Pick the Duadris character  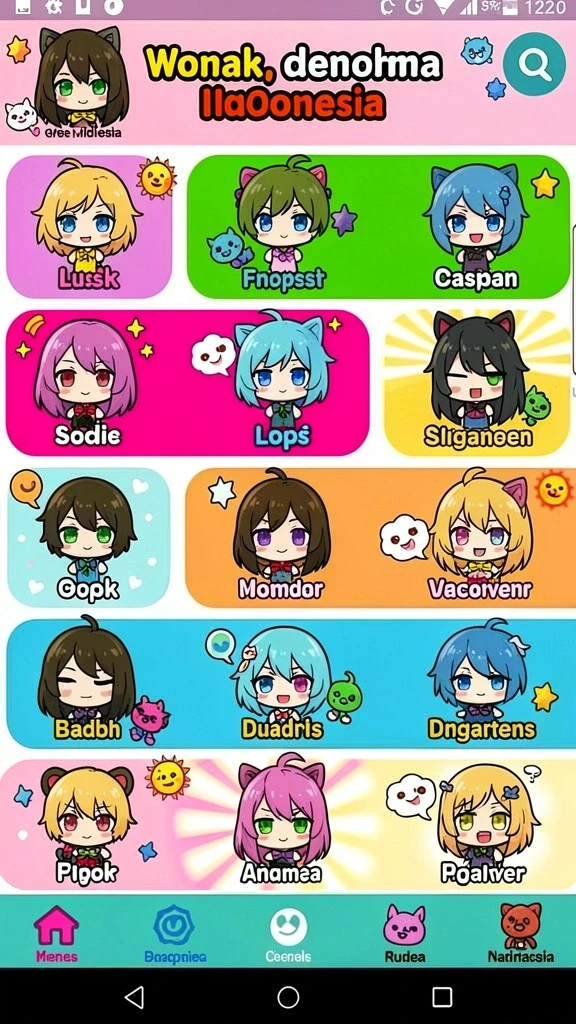tap(282, 684)
